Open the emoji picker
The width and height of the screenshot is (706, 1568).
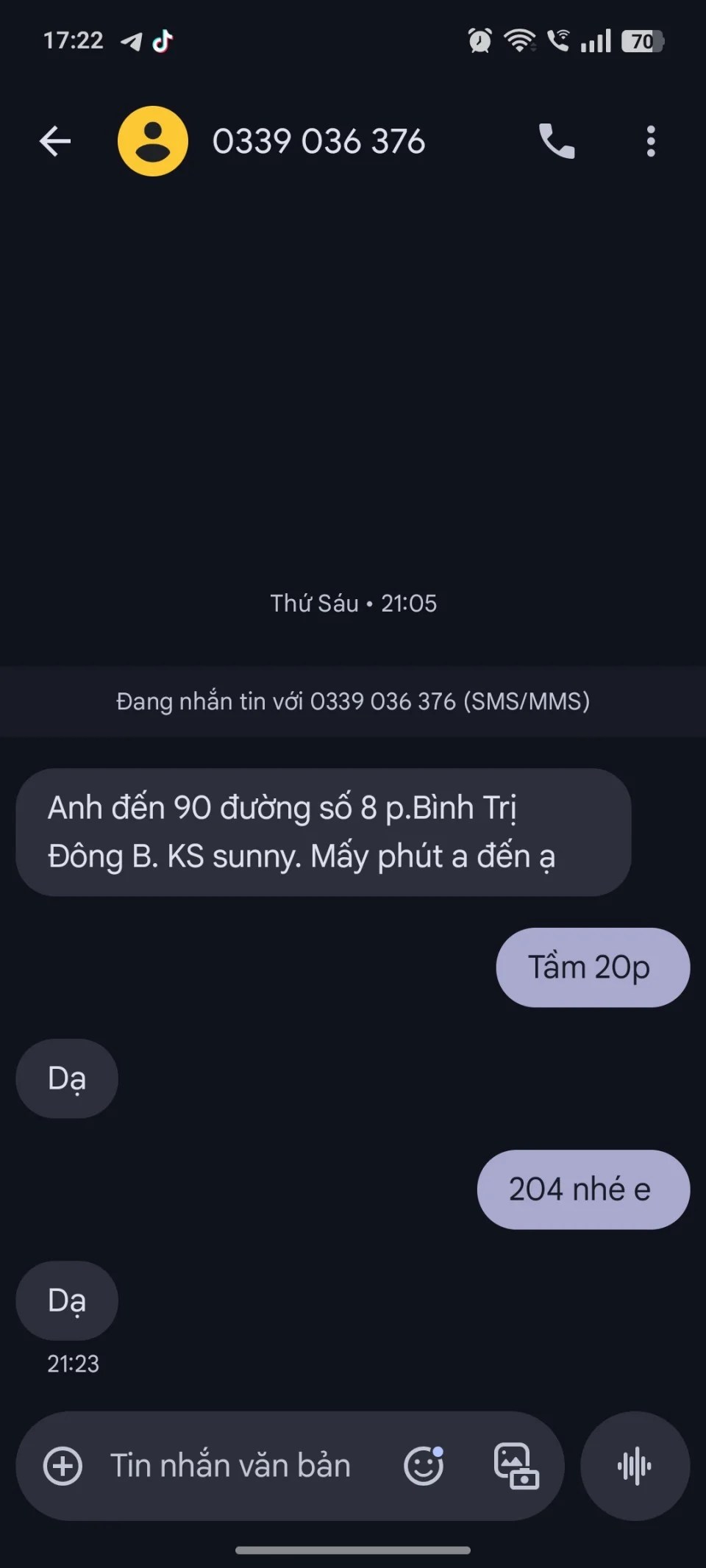click(424, 1466)
